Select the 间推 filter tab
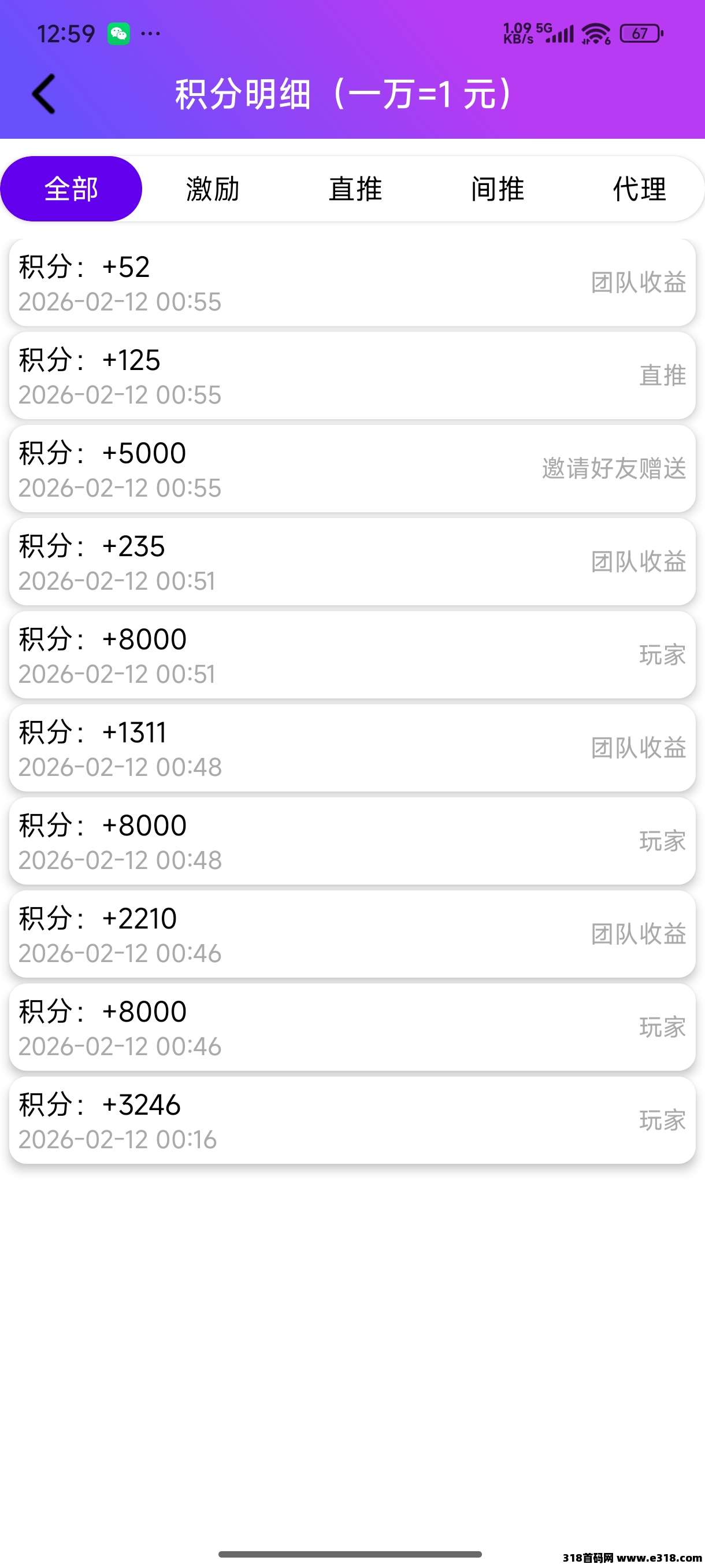 point(498,188)
